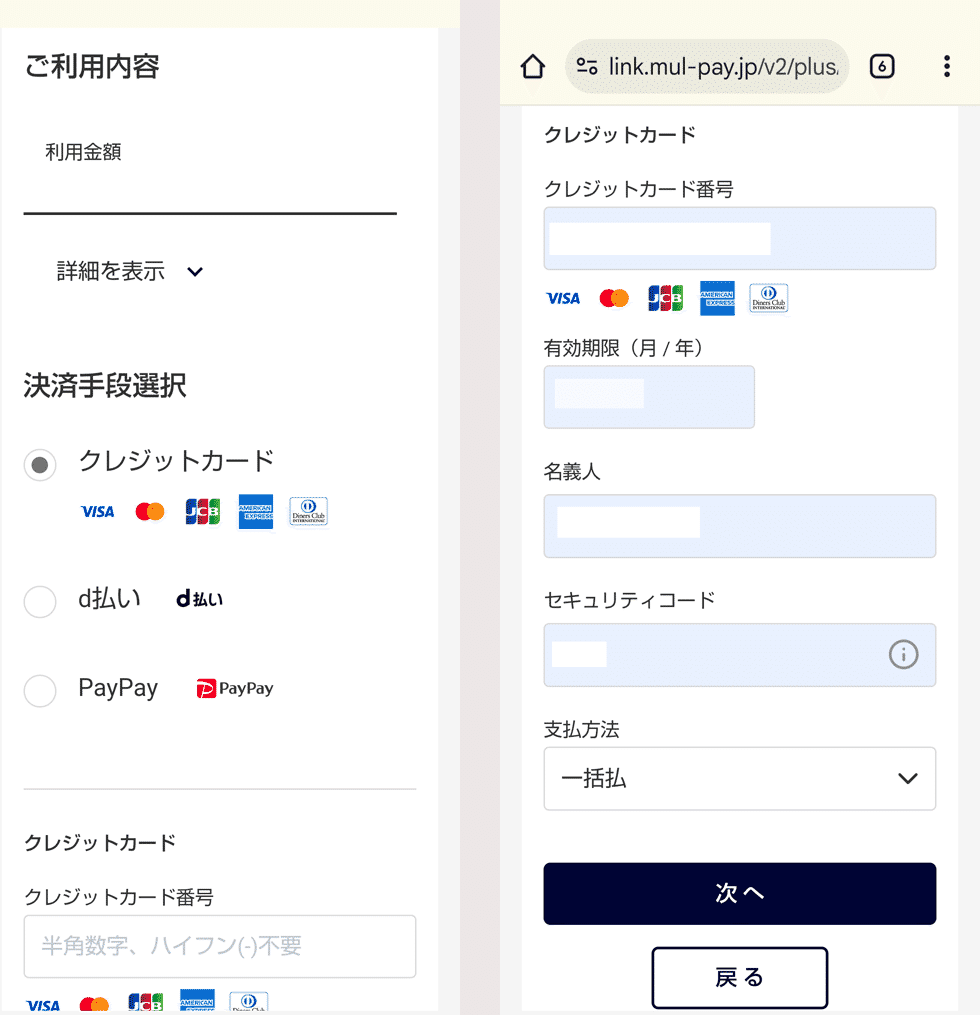Choose d払い as payment method
980x1015 pixels.
(40, 601)
